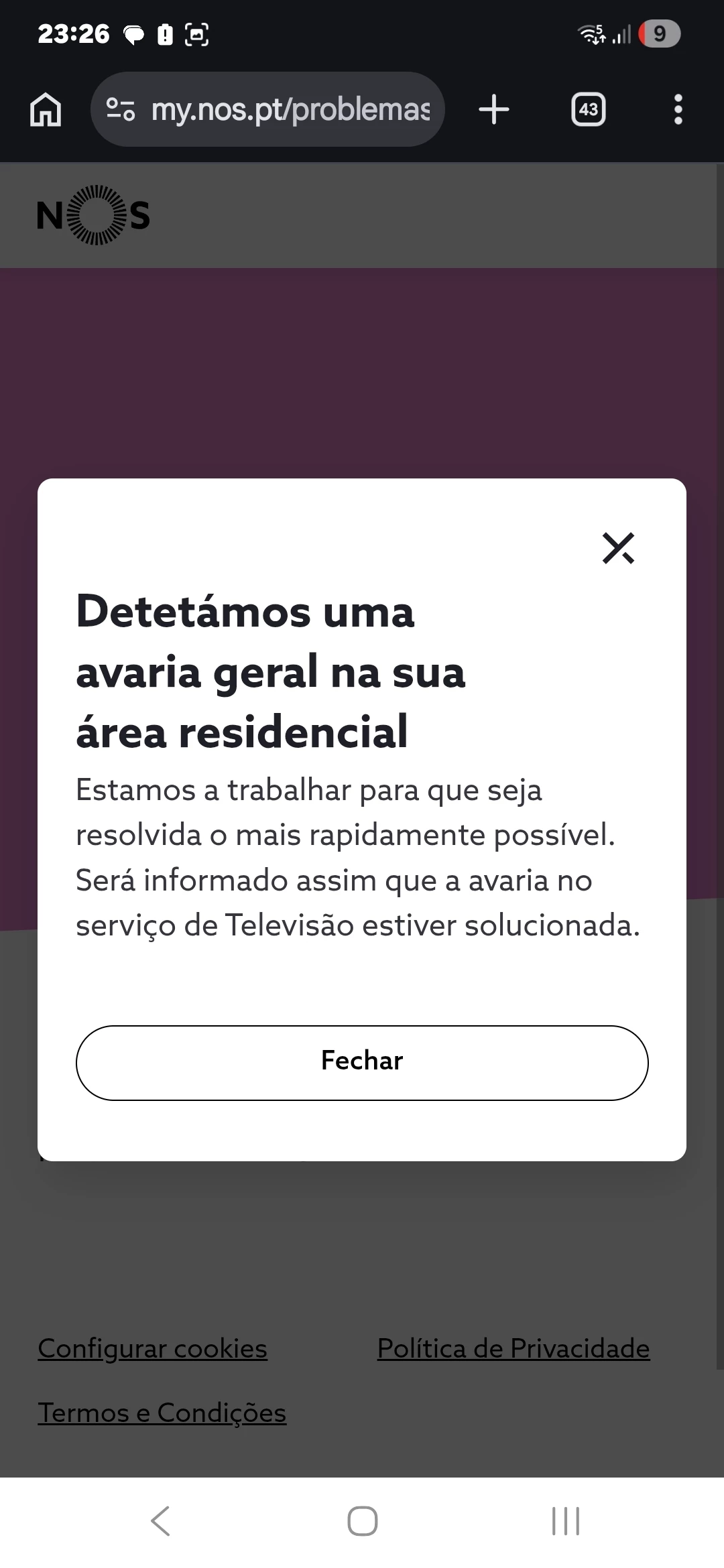Go back using the system back button
This screenshot has height=1568, width=724.
160,1521
